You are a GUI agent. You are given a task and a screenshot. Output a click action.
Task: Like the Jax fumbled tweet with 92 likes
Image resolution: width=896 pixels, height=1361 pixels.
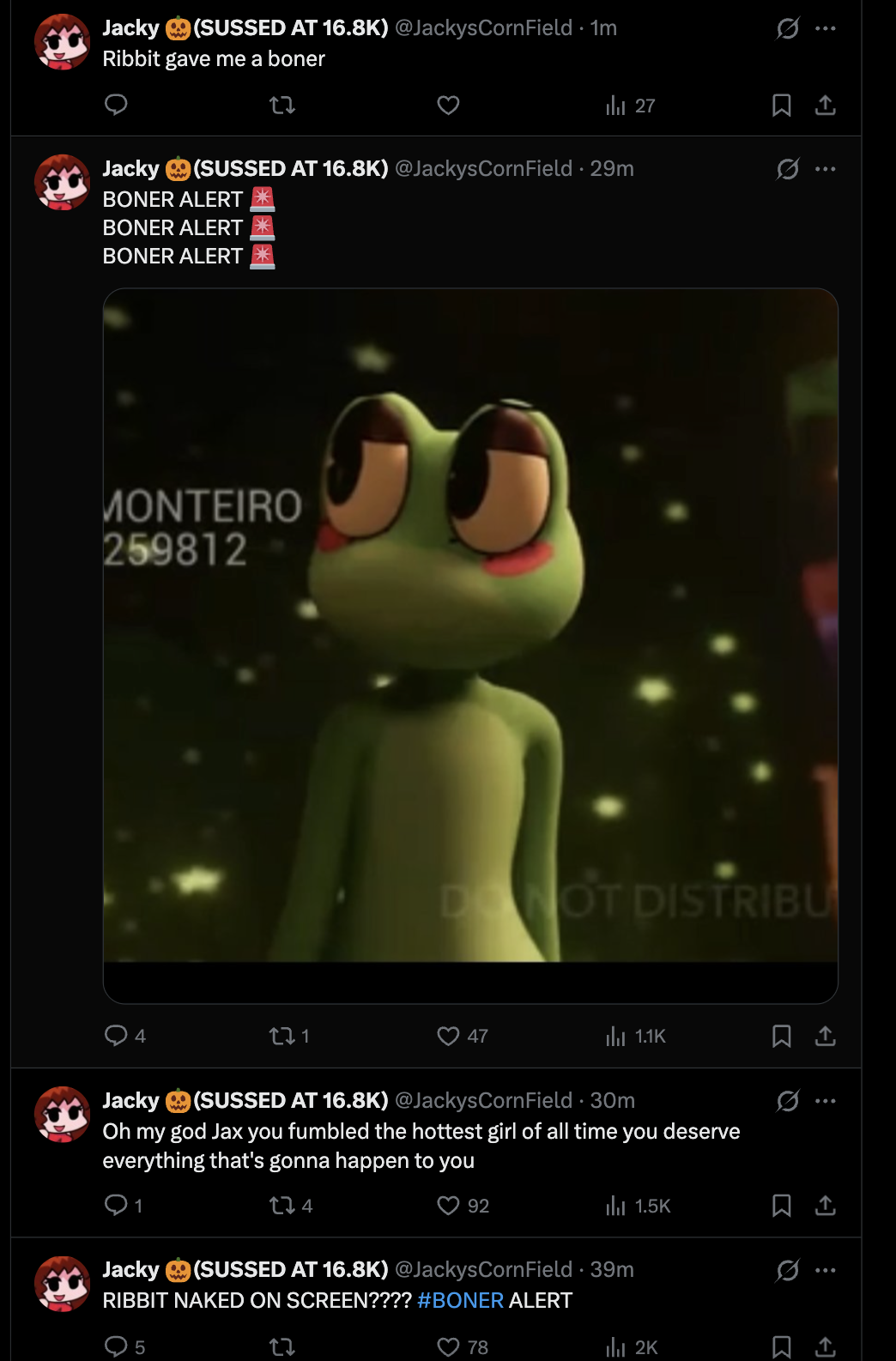click(x=463, y=1206)
